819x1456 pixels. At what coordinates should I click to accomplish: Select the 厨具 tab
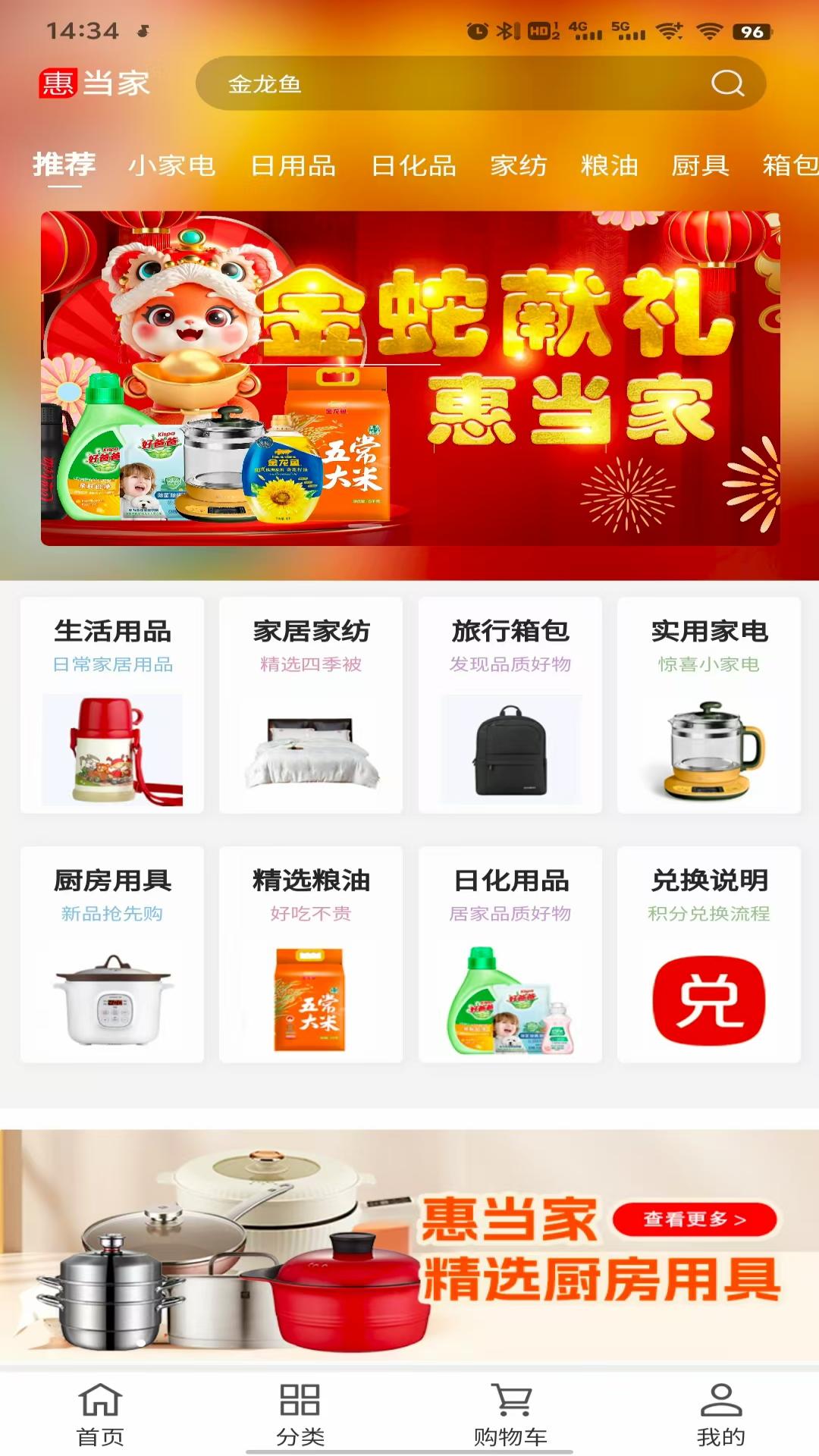[699, 166]
